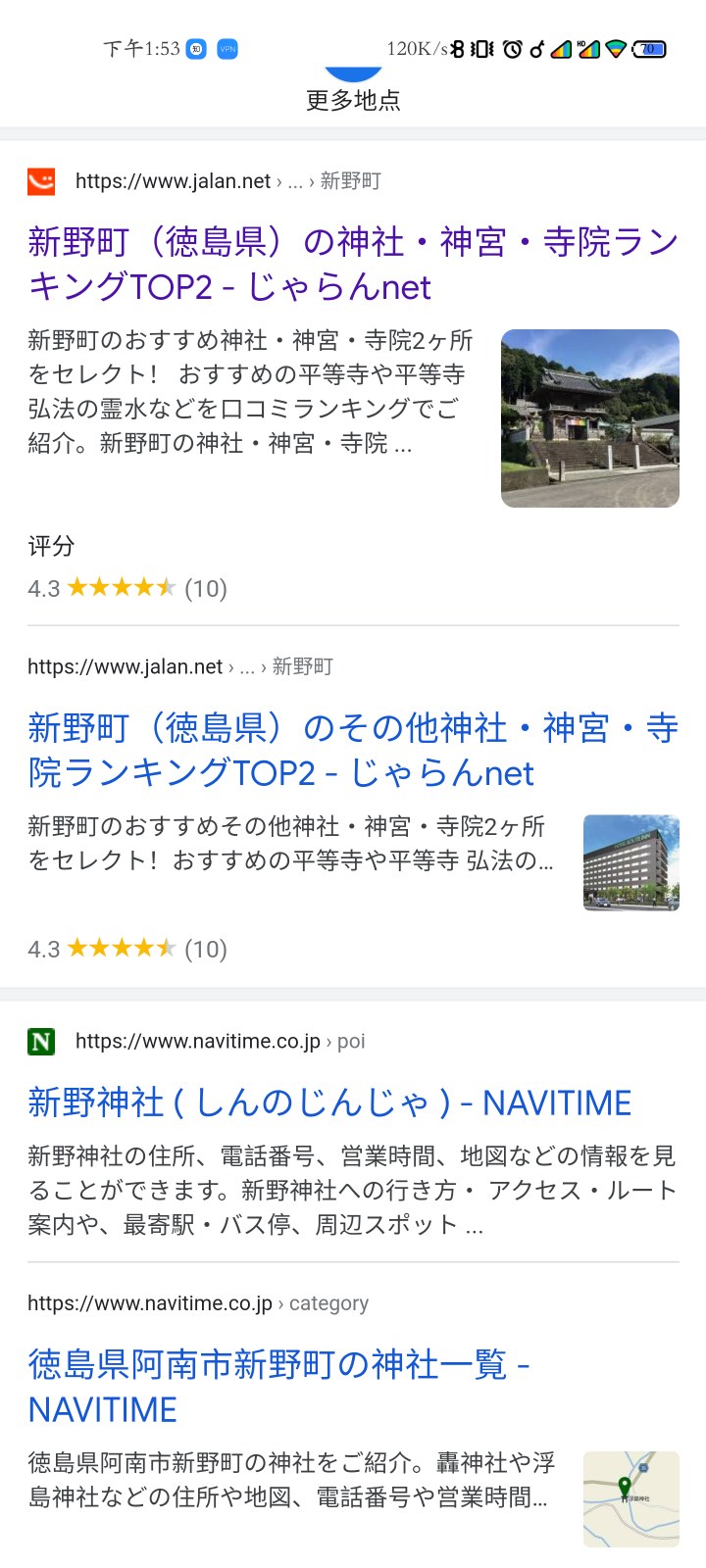Open the jalan.net 神社・神宮・寺院ランキングTOP2 result
Screen dimensions: 706x1568
353,264
